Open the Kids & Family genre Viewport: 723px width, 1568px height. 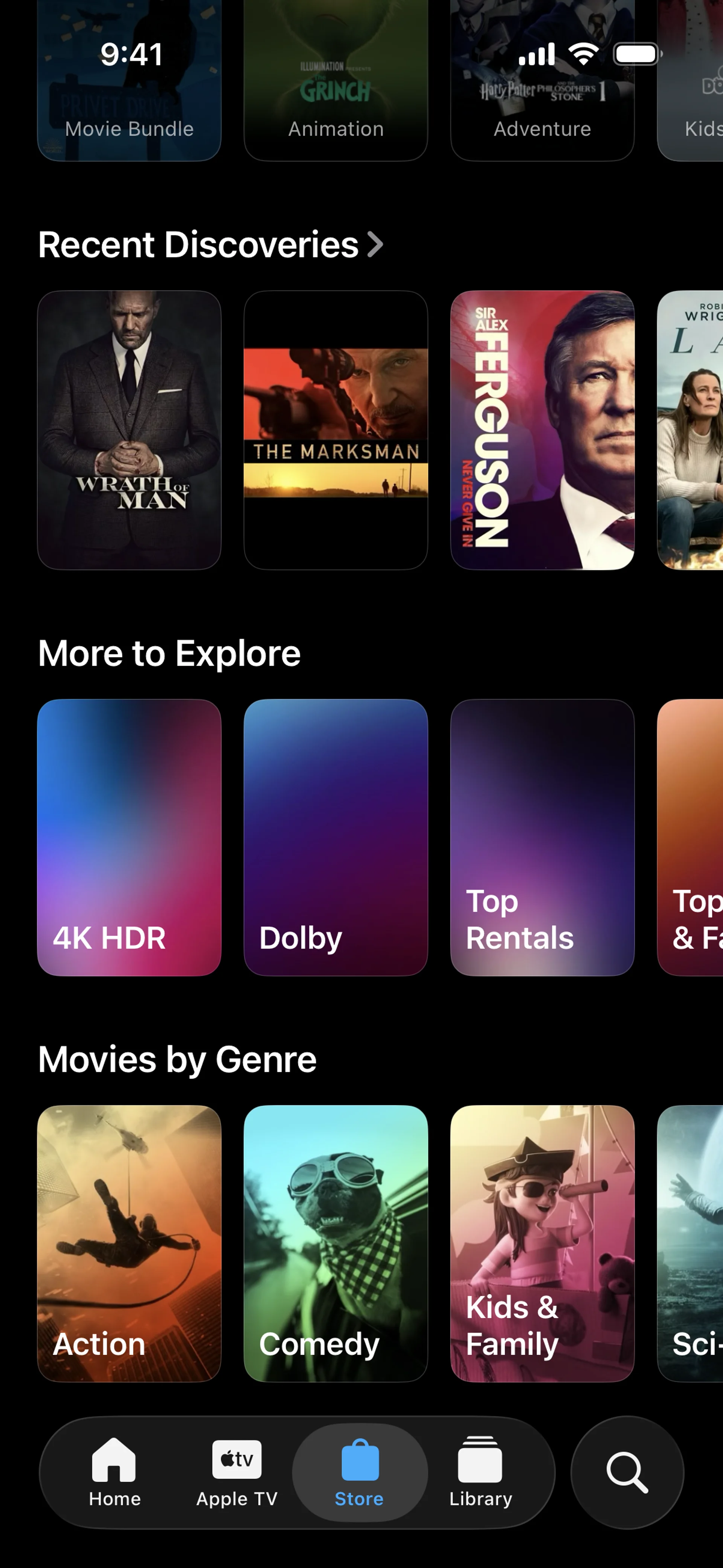click(541, 1243)
